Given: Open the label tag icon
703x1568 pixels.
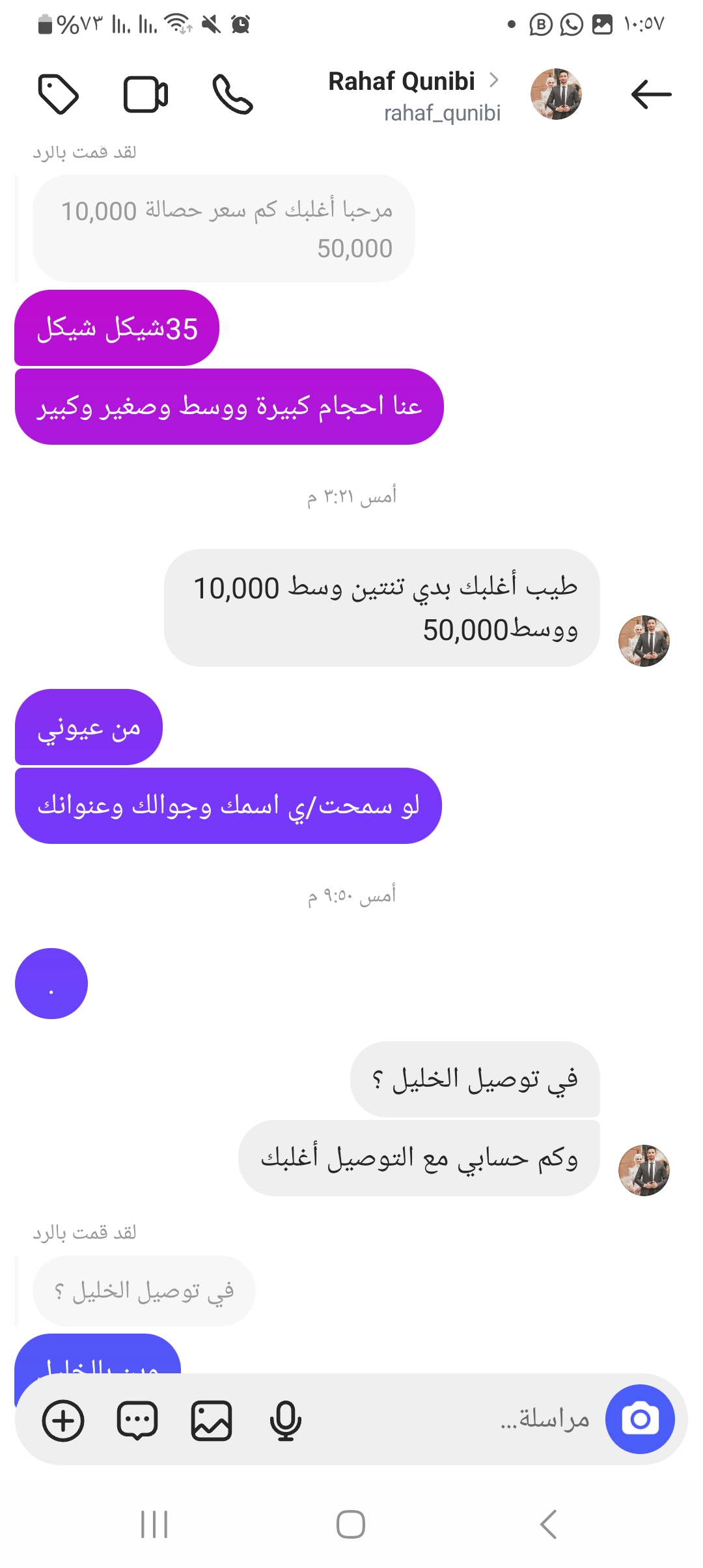Looking at the screenshot, I should point(59,95).
